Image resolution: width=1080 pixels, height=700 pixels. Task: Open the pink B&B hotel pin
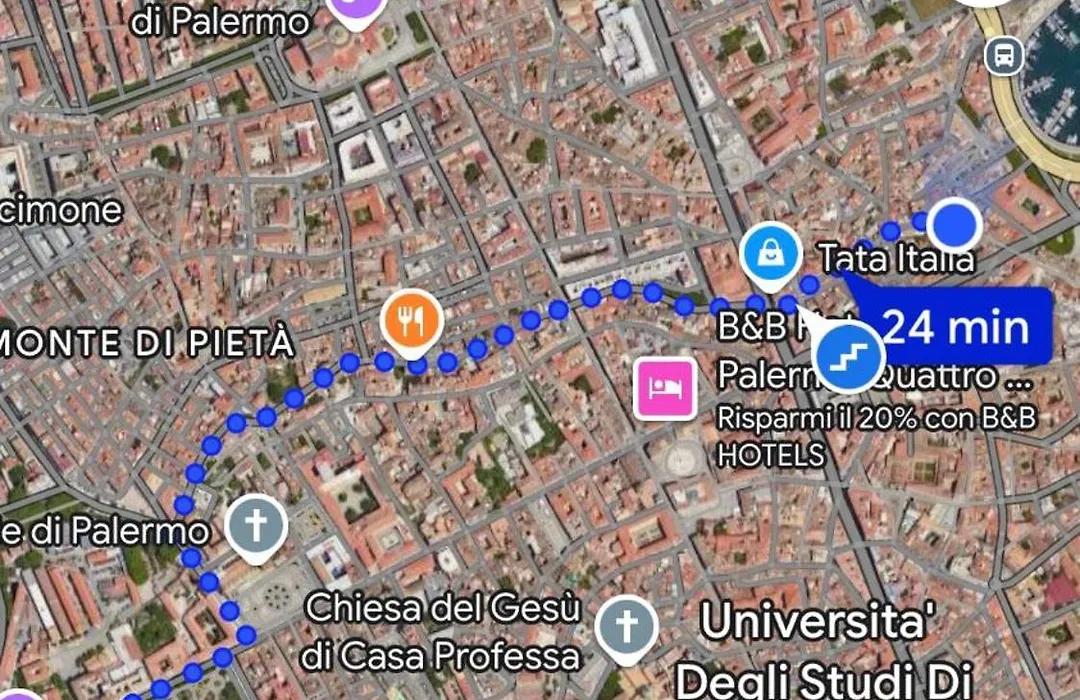665,388
